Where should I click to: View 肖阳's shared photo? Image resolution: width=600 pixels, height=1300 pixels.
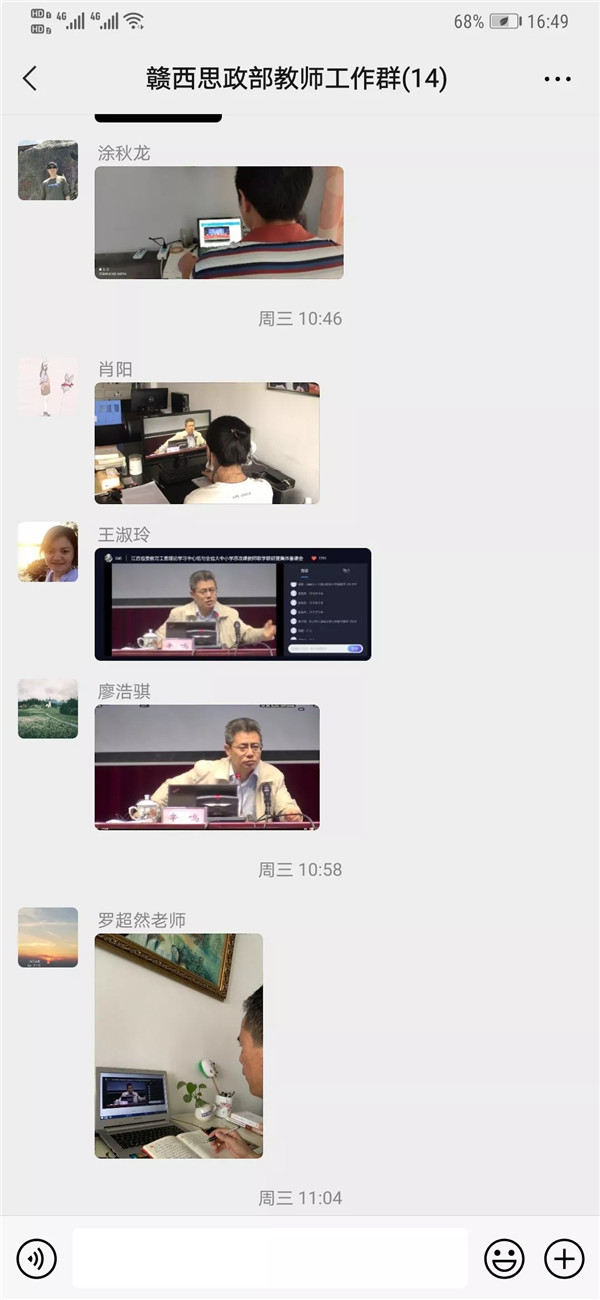tap(207, 443)
